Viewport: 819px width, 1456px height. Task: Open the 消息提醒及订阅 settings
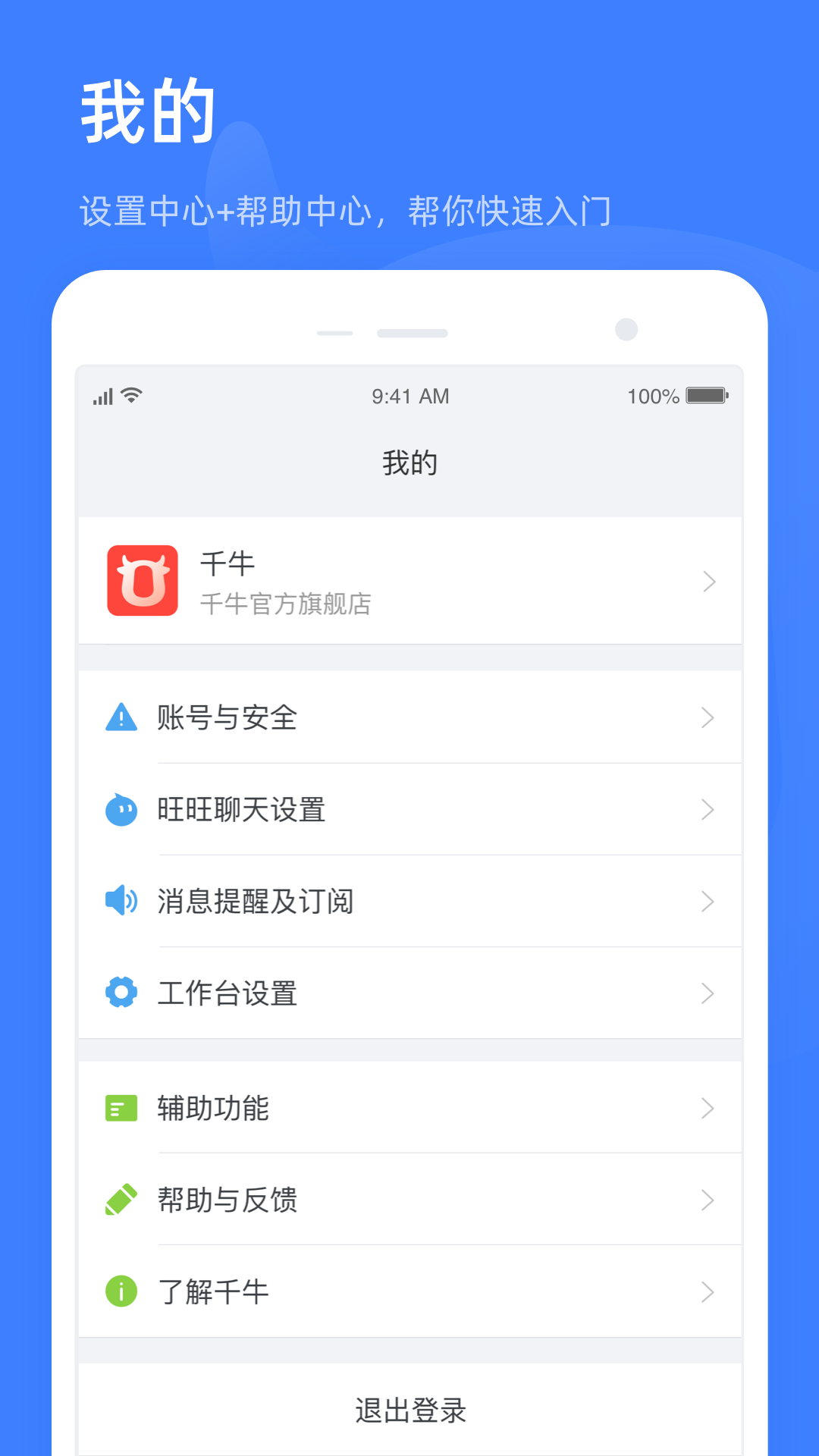(x=409, y=901)
